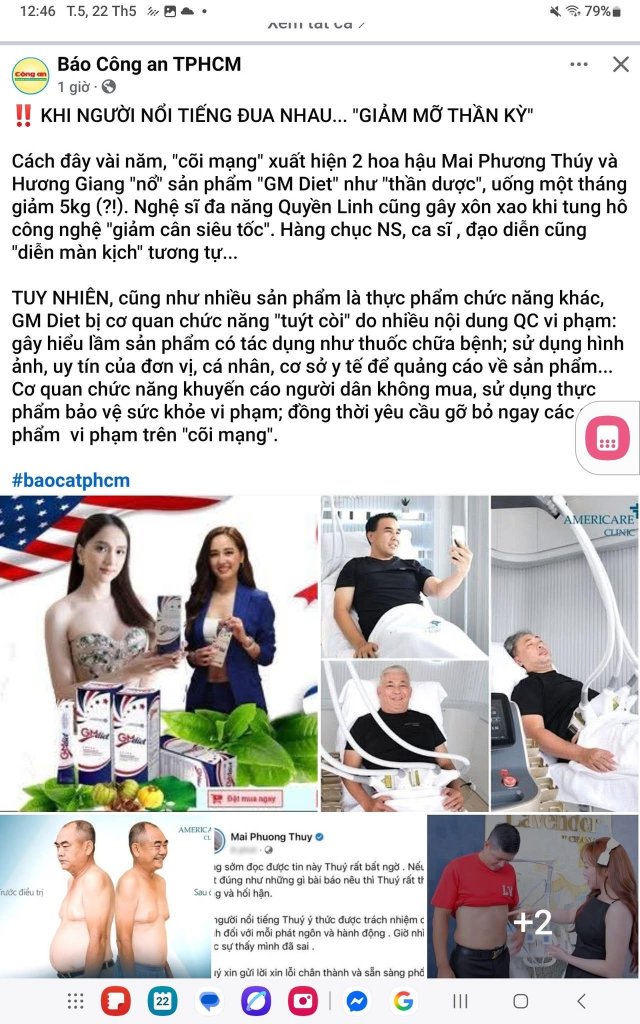Image resolution: width=640 pixels, height=1024 pixels.
Task: Show recent apps
Action: point(461,1001)
